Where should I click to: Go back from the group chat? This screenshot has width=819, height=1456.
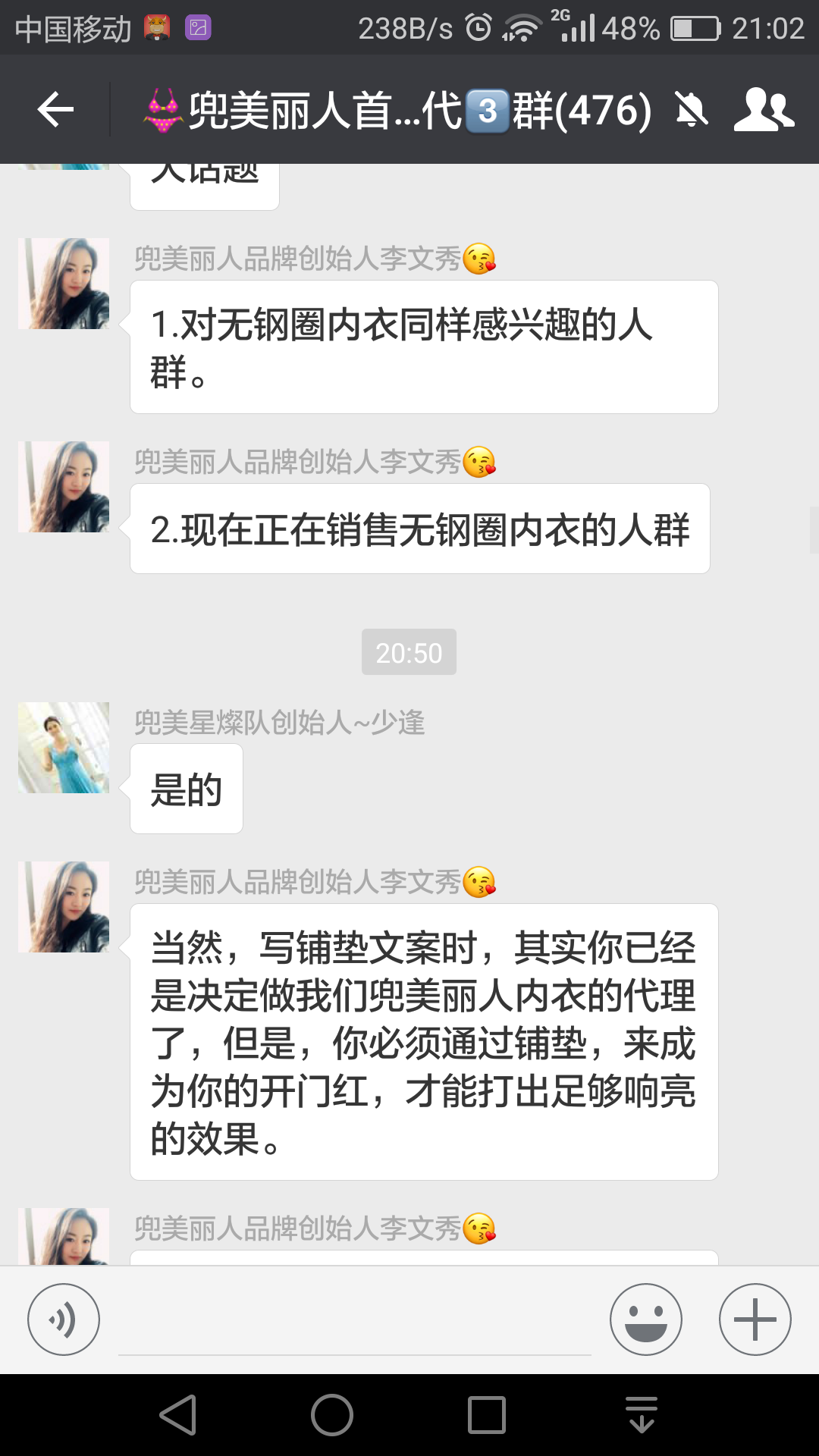[x=55, y=111]
